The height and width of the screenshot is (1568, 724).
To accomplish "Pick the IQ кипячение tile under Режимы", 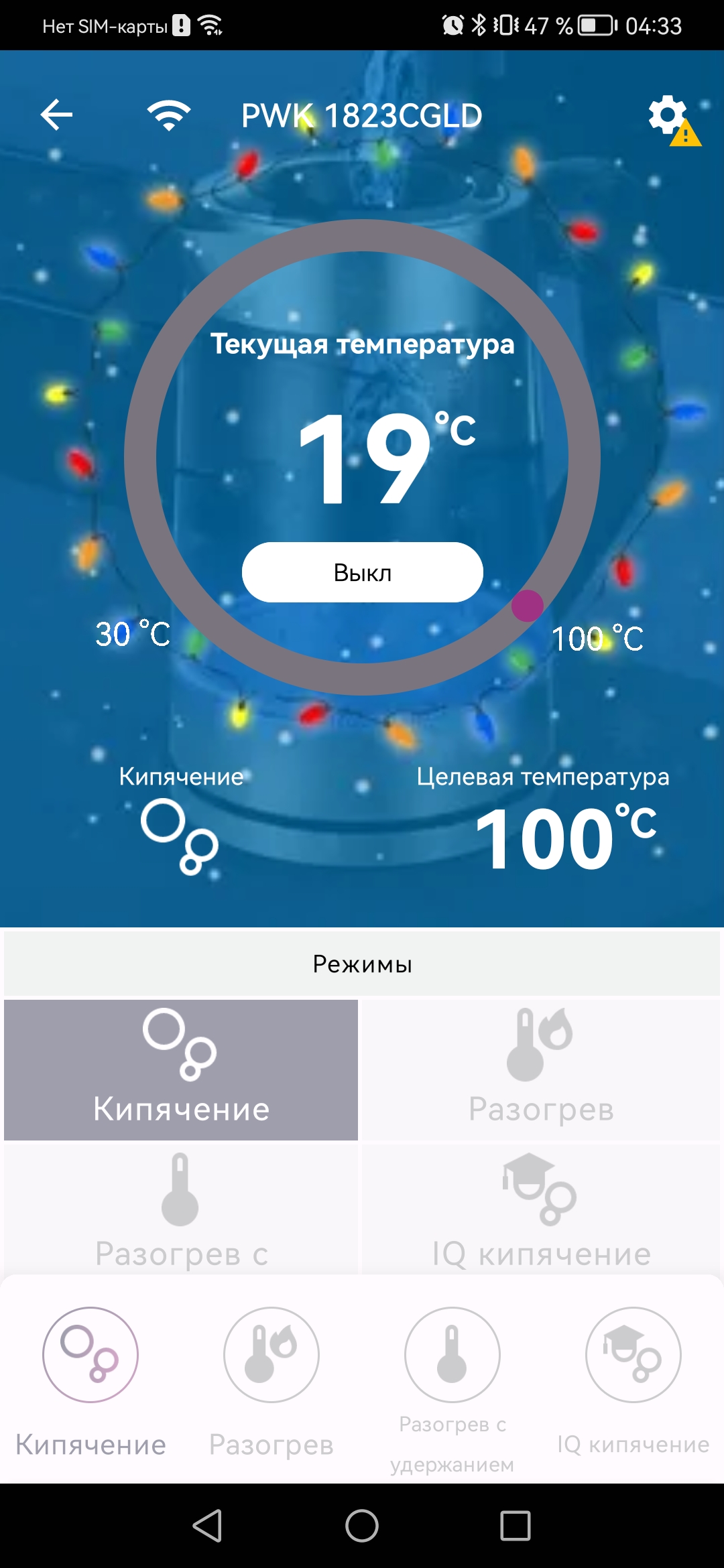I will coord(541,1210).
